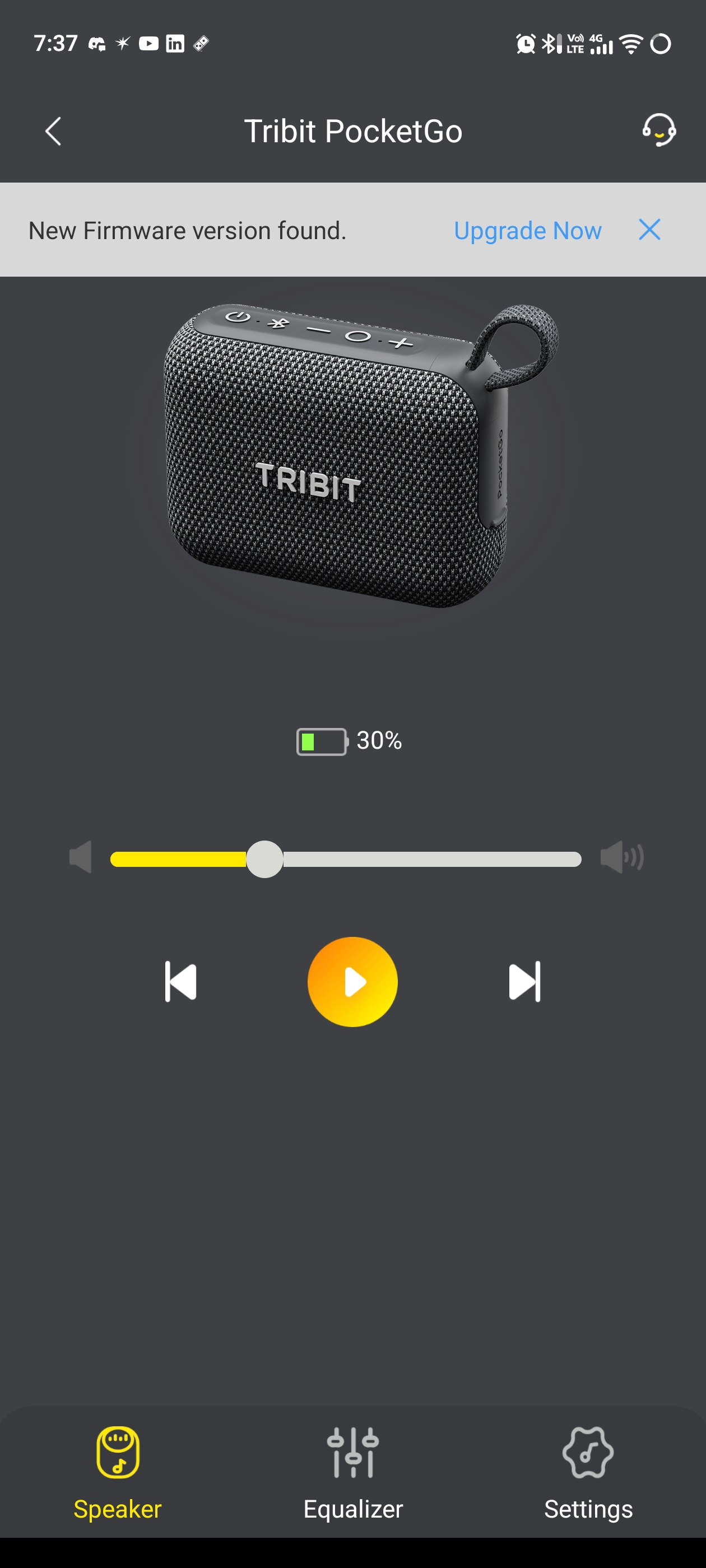Open the customer support headset icon
This screenshot has width=706, height=1568.
(658, 130)
